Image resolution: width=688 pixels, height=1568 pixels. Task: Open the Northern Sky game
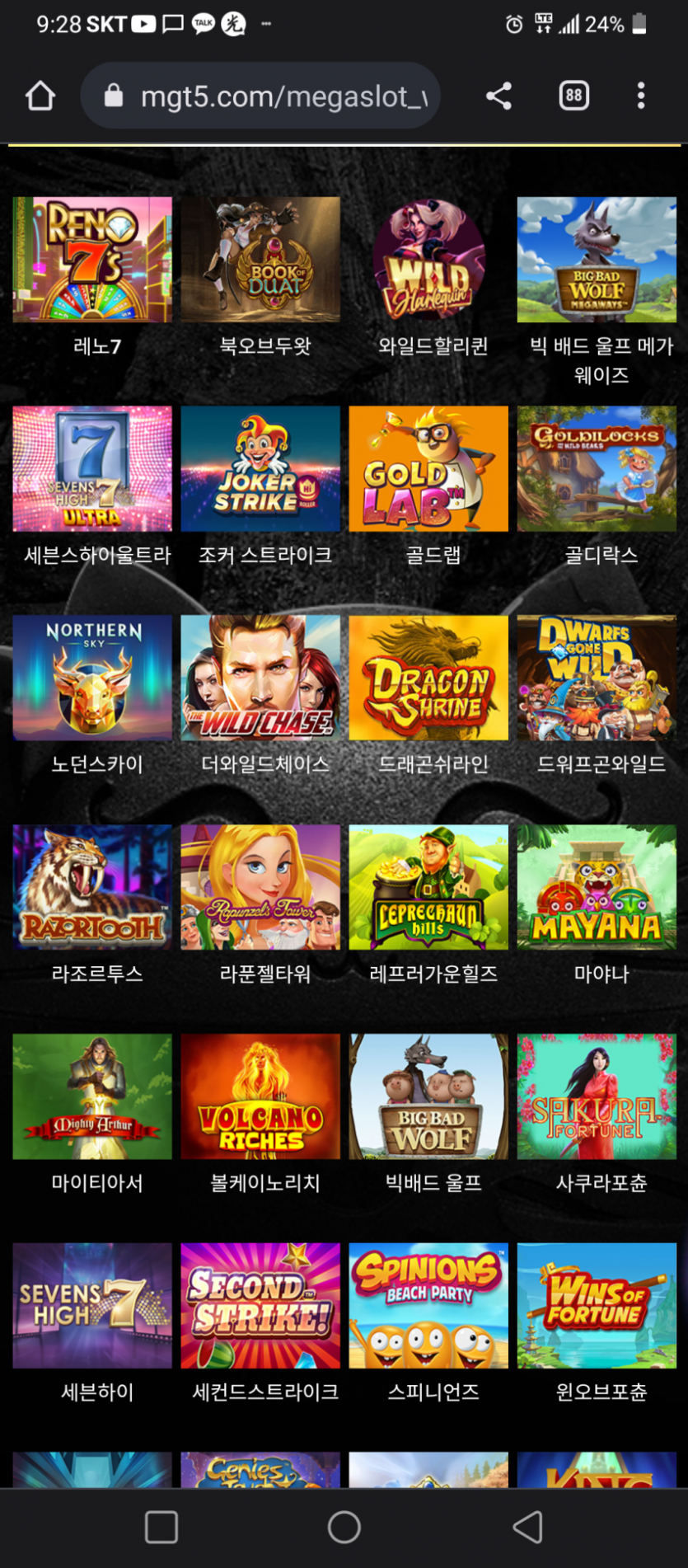tap(92, 678)
